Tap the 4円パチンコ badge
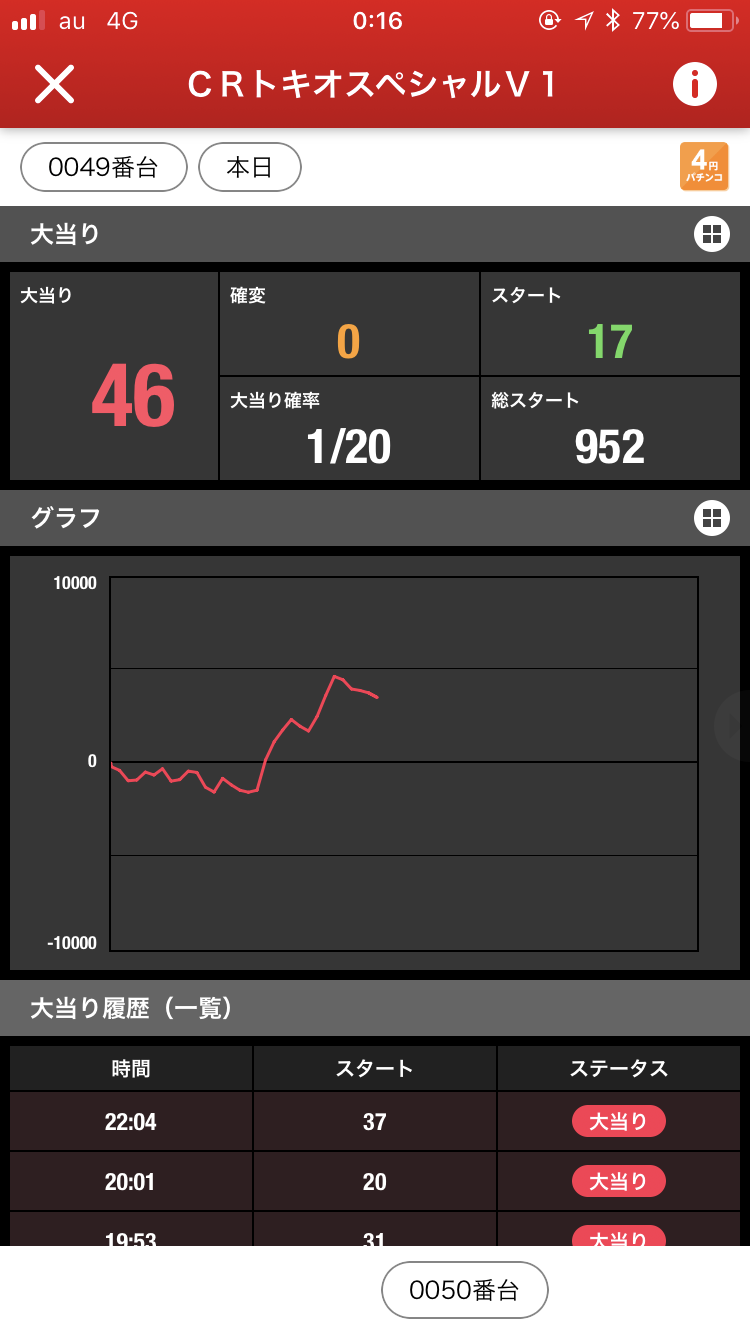This screenshot has width=750, height=1334. pos(704,167)
